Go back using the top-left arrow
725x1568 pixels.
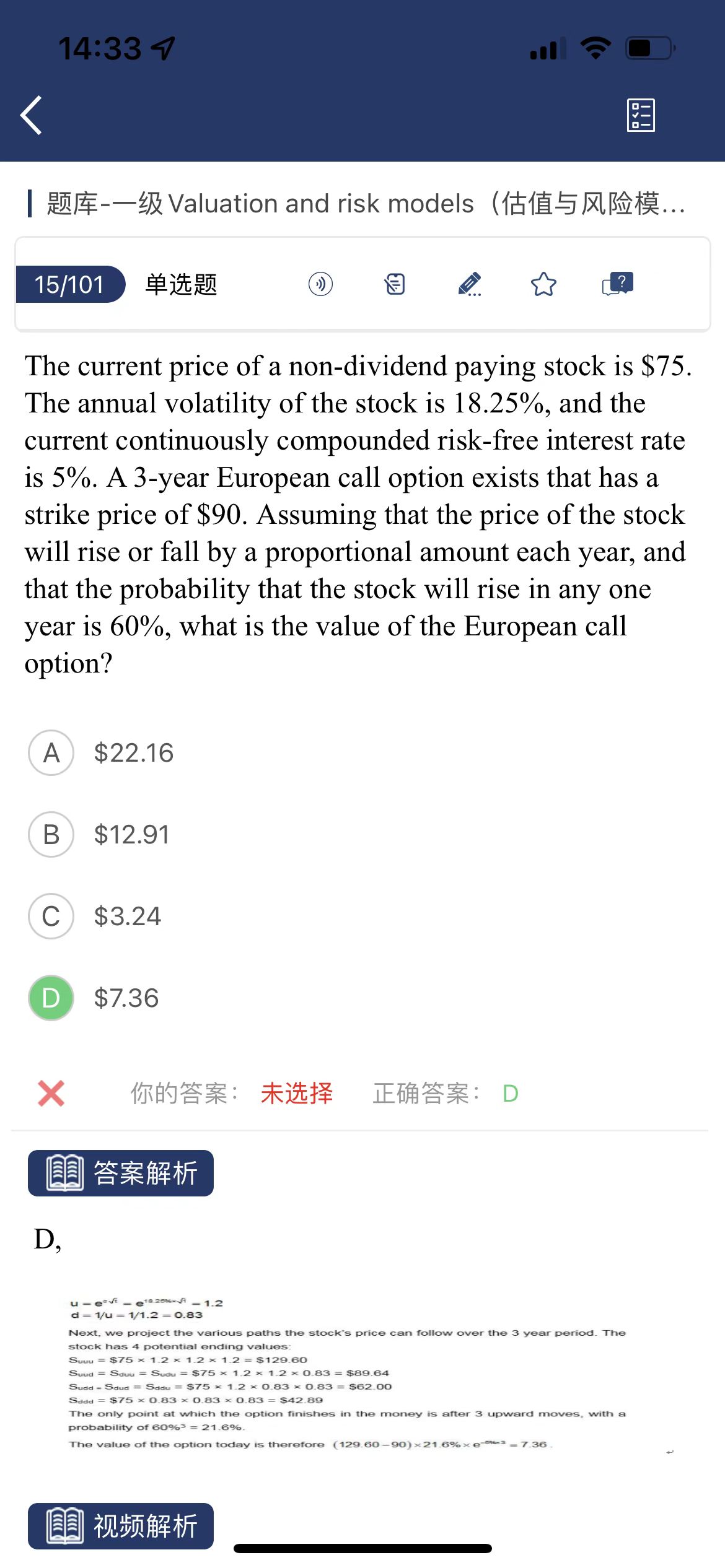(32, 115)
